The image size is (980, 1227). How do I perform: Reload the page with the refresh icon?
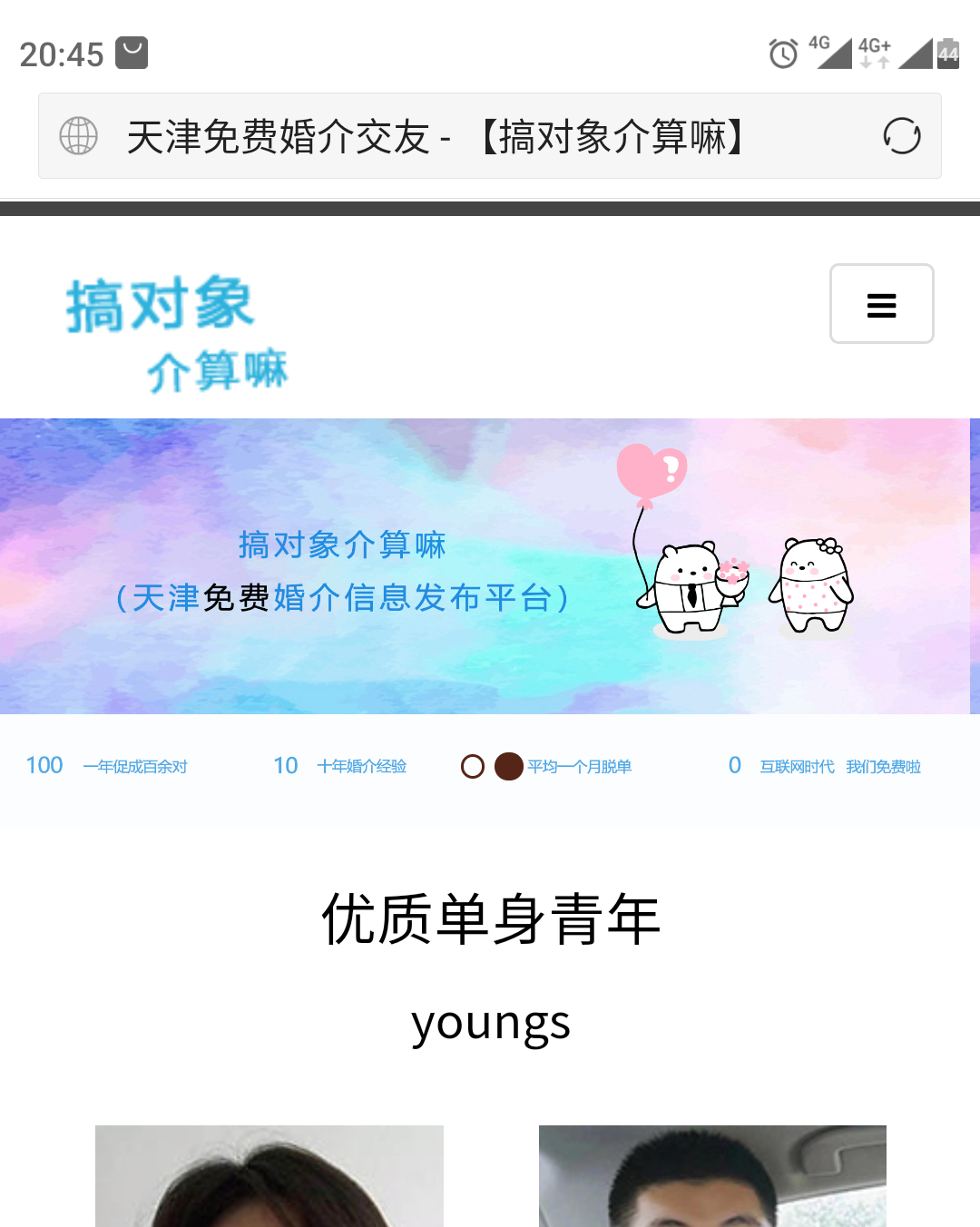[x=902, y=136]
